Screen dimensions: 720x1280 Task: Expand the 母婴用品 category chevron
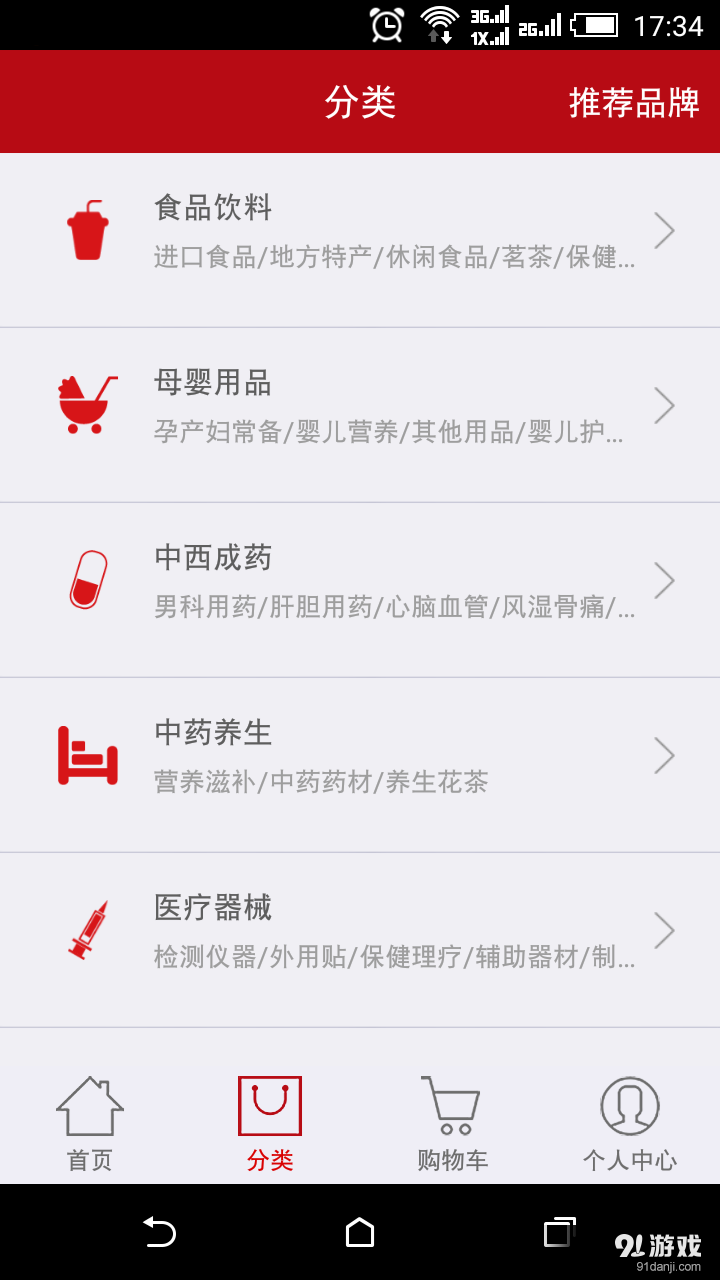click(664, 404)
